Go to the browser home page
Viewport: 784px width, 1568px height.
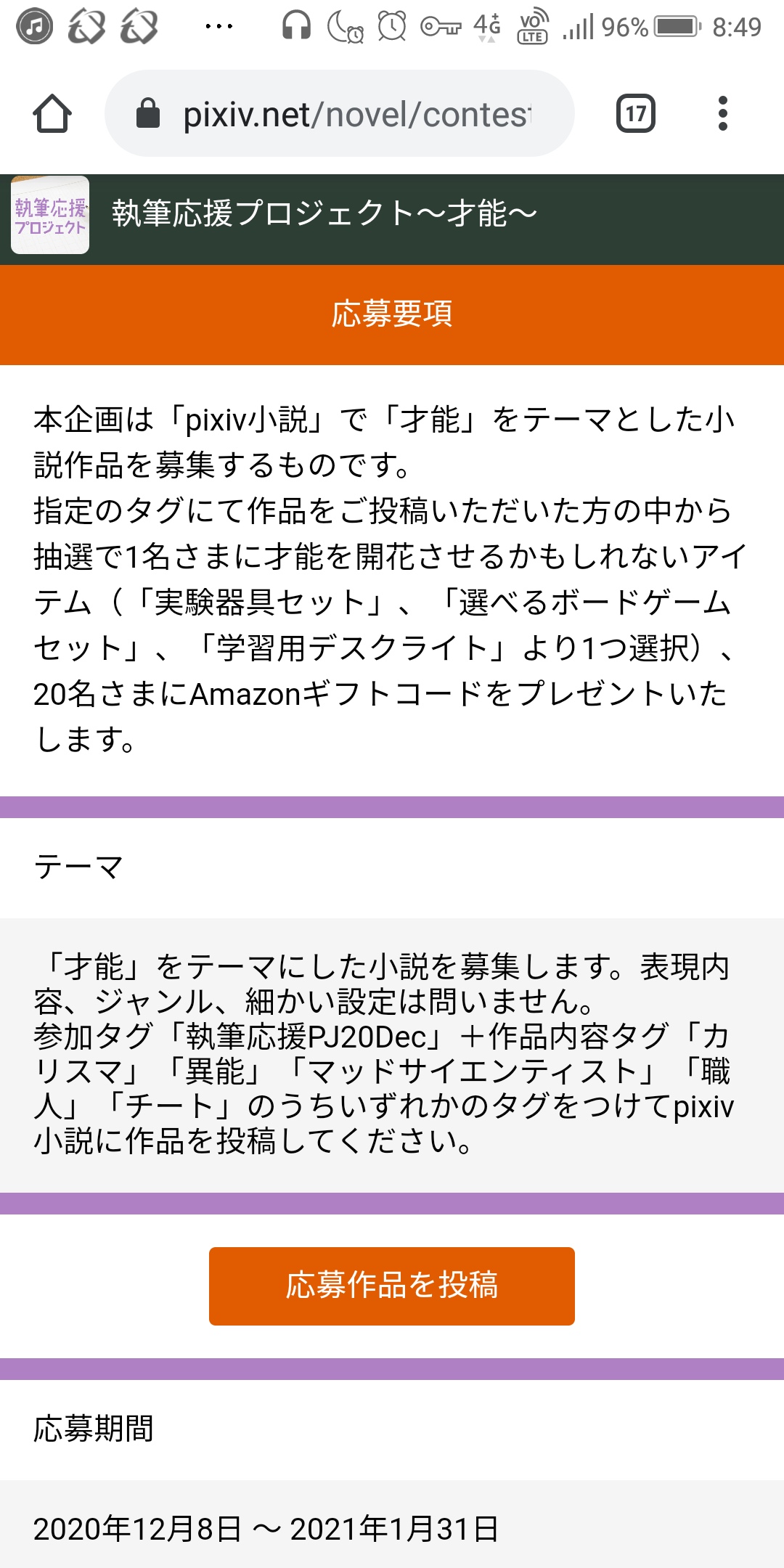pyautogui.click(x=52, y=114)
